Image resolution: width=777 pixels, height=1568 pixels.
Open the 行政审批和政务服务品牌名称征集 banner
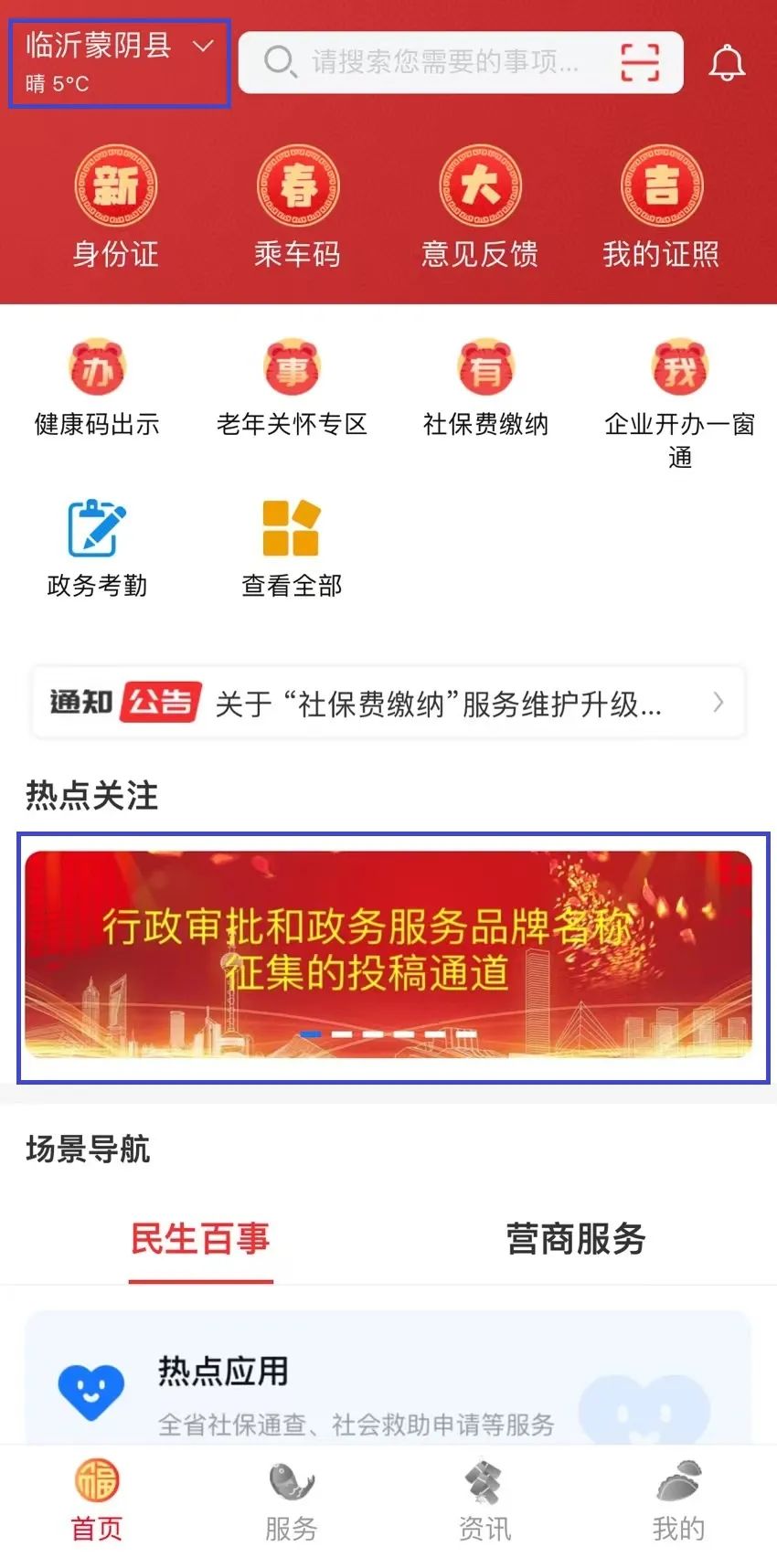(388, 953)
